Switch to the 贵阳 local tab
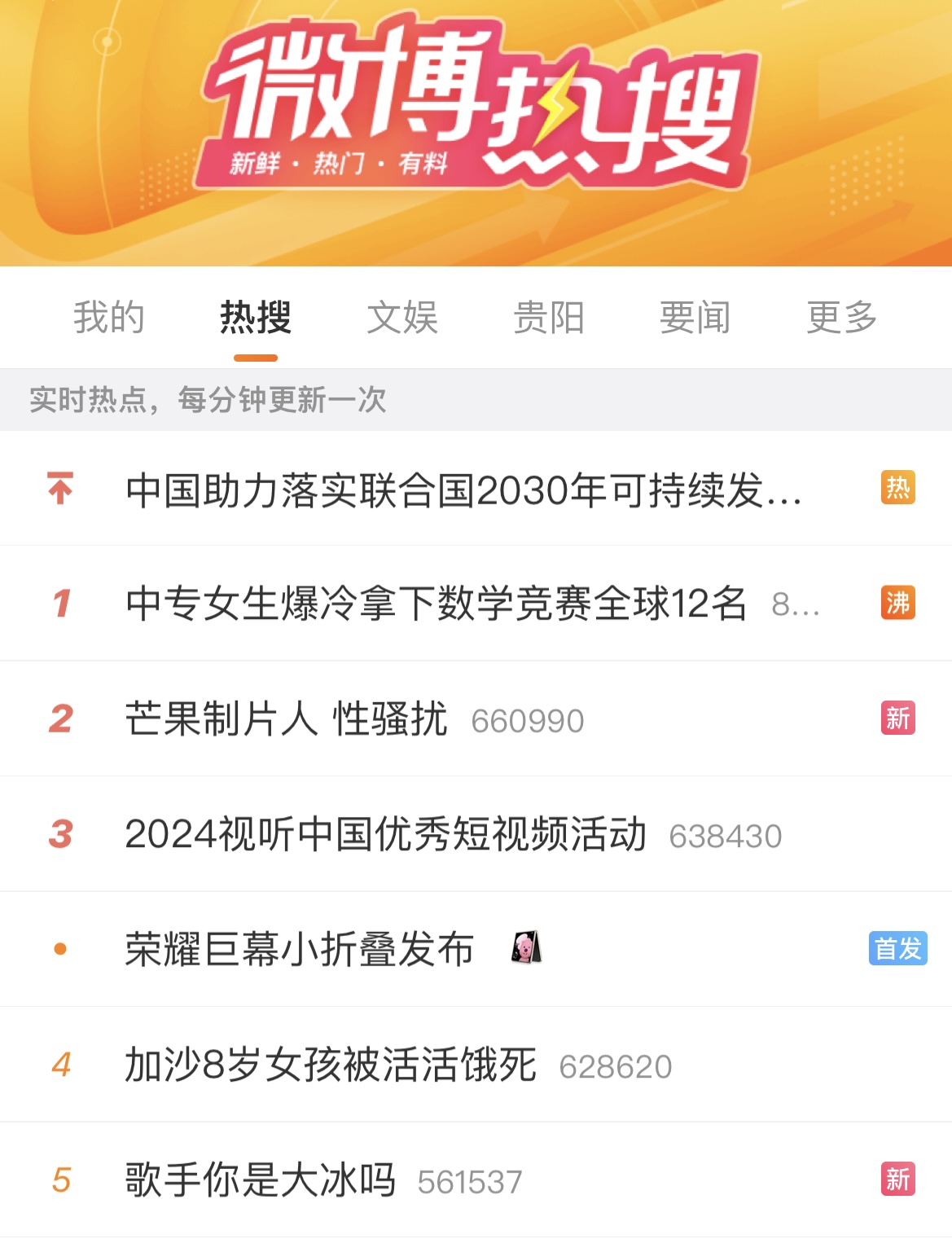Image resolution: width=952 pixels, height=1239 pixels. coord(549,317)
